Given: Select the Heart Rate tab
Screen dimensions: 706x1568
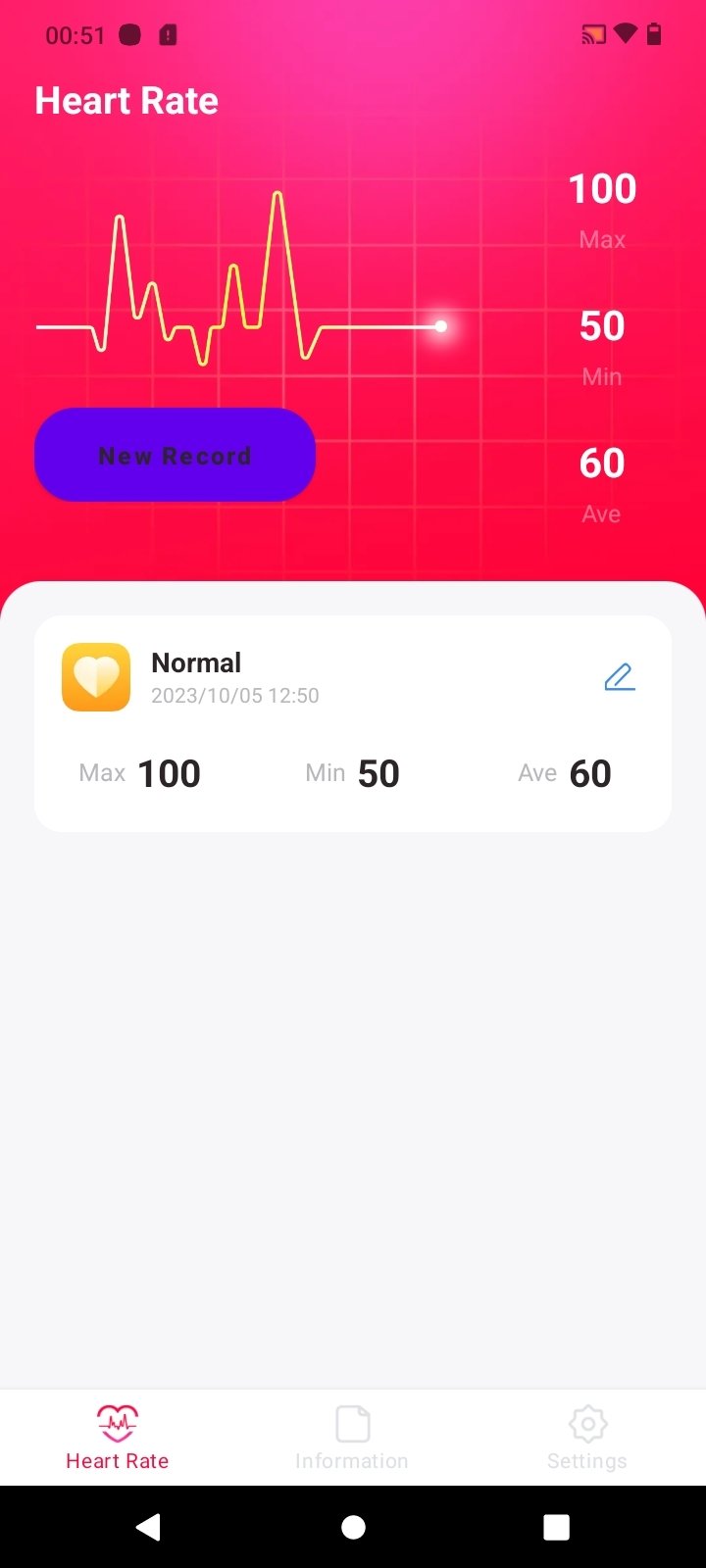Looking at the screenshot, I should (x=118, y=1438).
